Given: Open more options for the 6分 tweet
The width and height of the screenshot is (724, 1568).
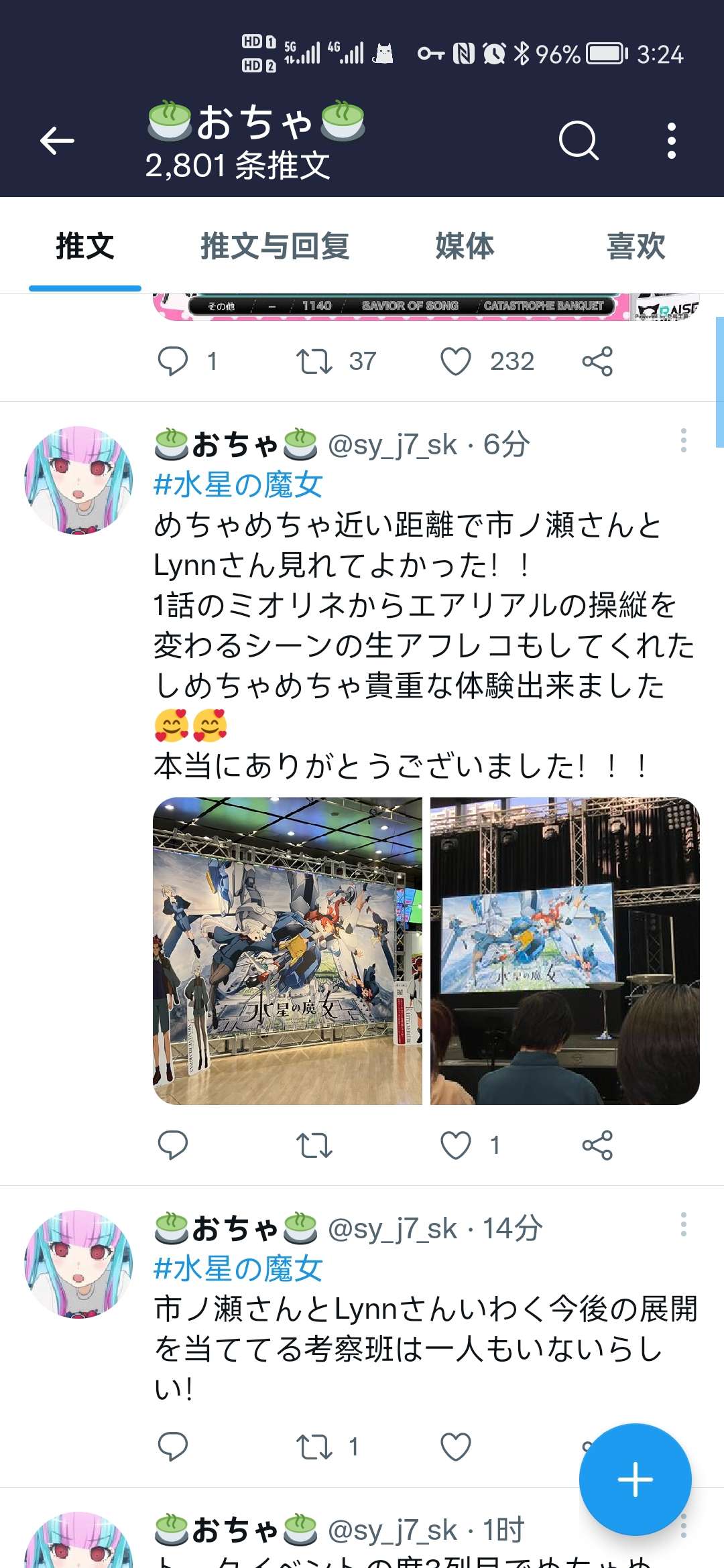Looking at the screenshot, I should 683,440.
